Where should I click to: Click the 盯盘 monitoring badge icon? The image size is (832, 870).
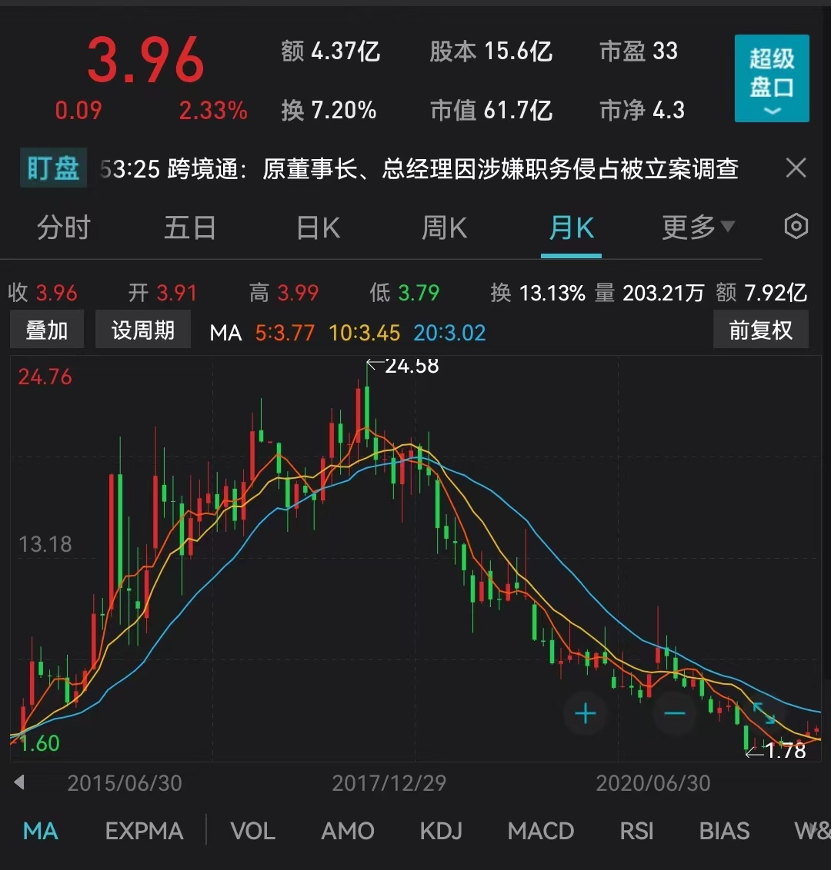click(52, 168)
